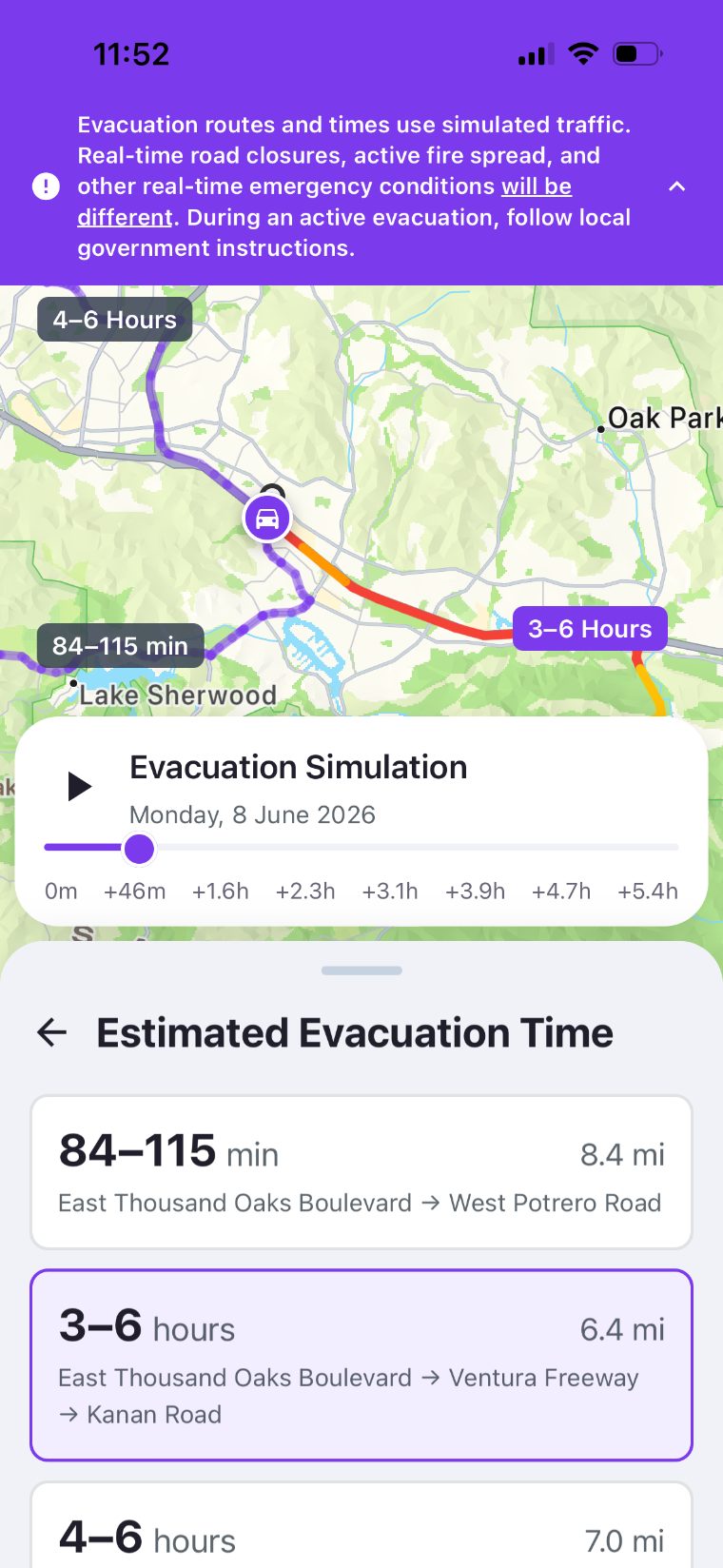Tap the simulation timeline slider handle

pyautogui.click(x=139, y=848)
